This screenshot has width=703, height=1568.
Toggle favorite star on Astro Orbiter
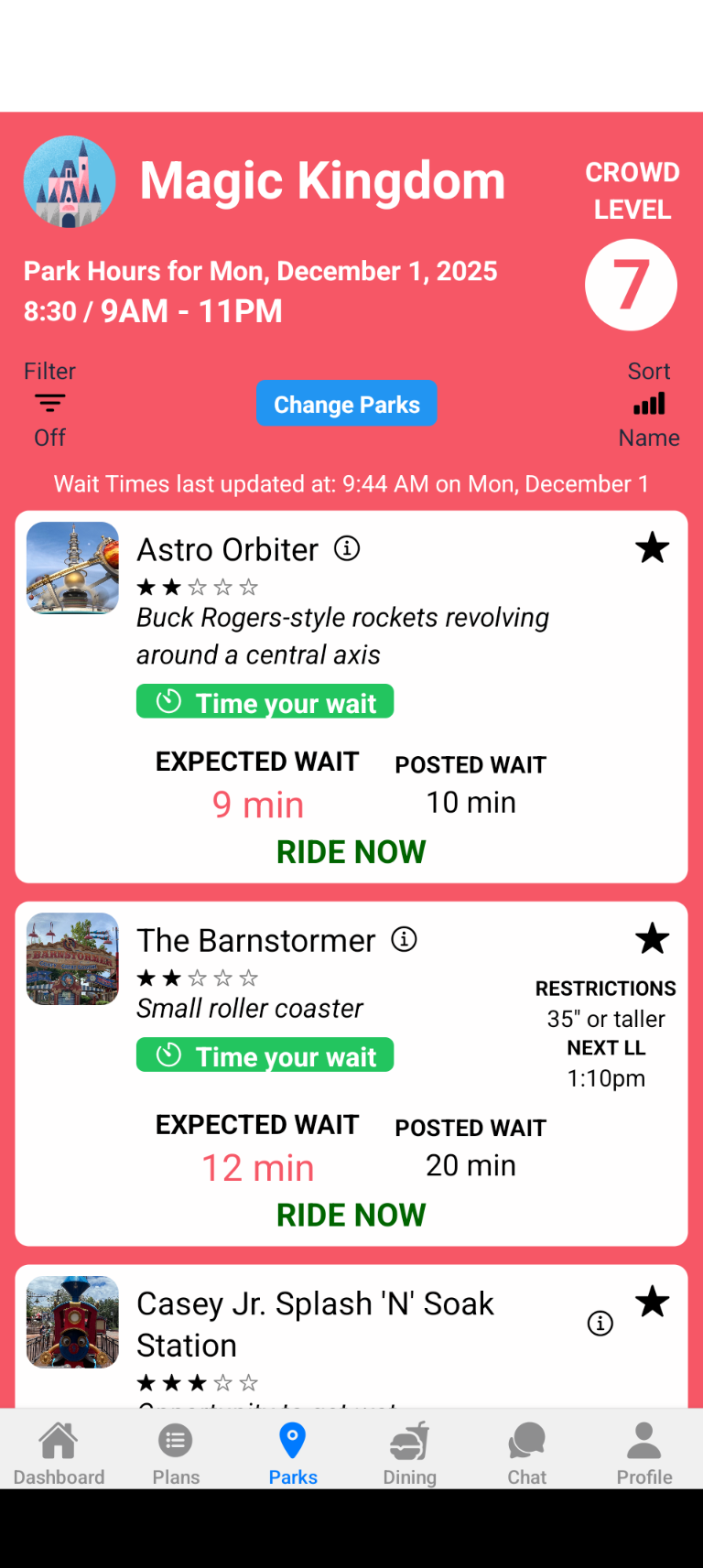coord(652,548)
